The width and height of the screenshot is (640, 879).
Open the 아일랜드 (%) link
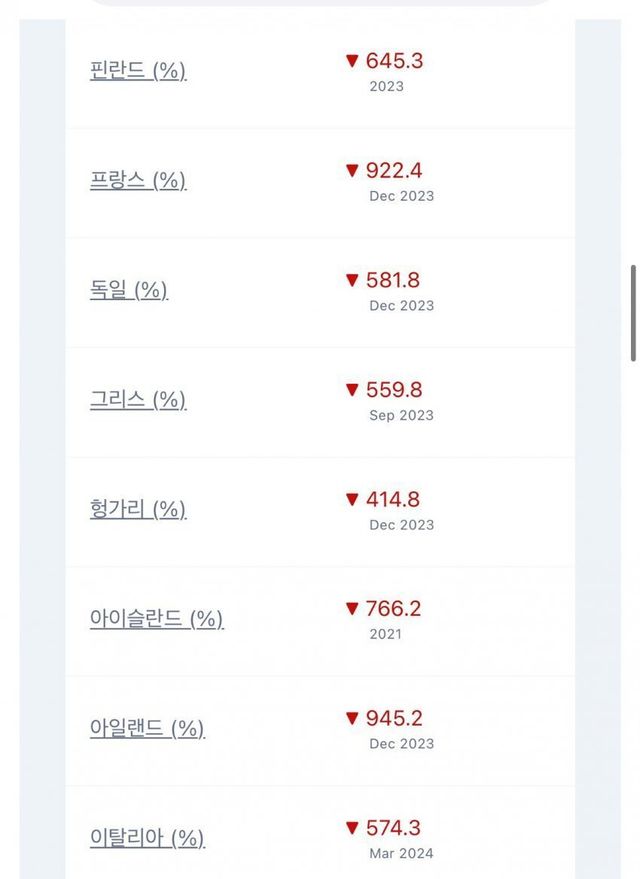point(147,729)
